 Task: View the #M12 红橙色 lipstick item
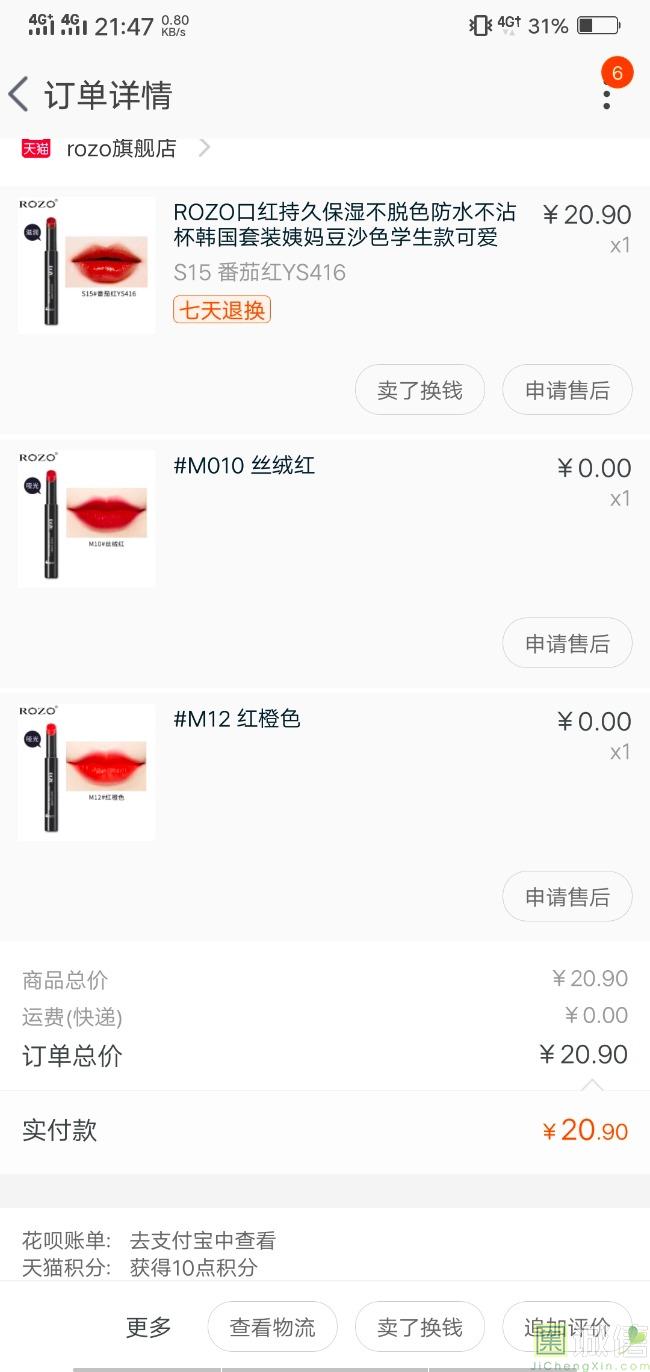click(237, 719)
